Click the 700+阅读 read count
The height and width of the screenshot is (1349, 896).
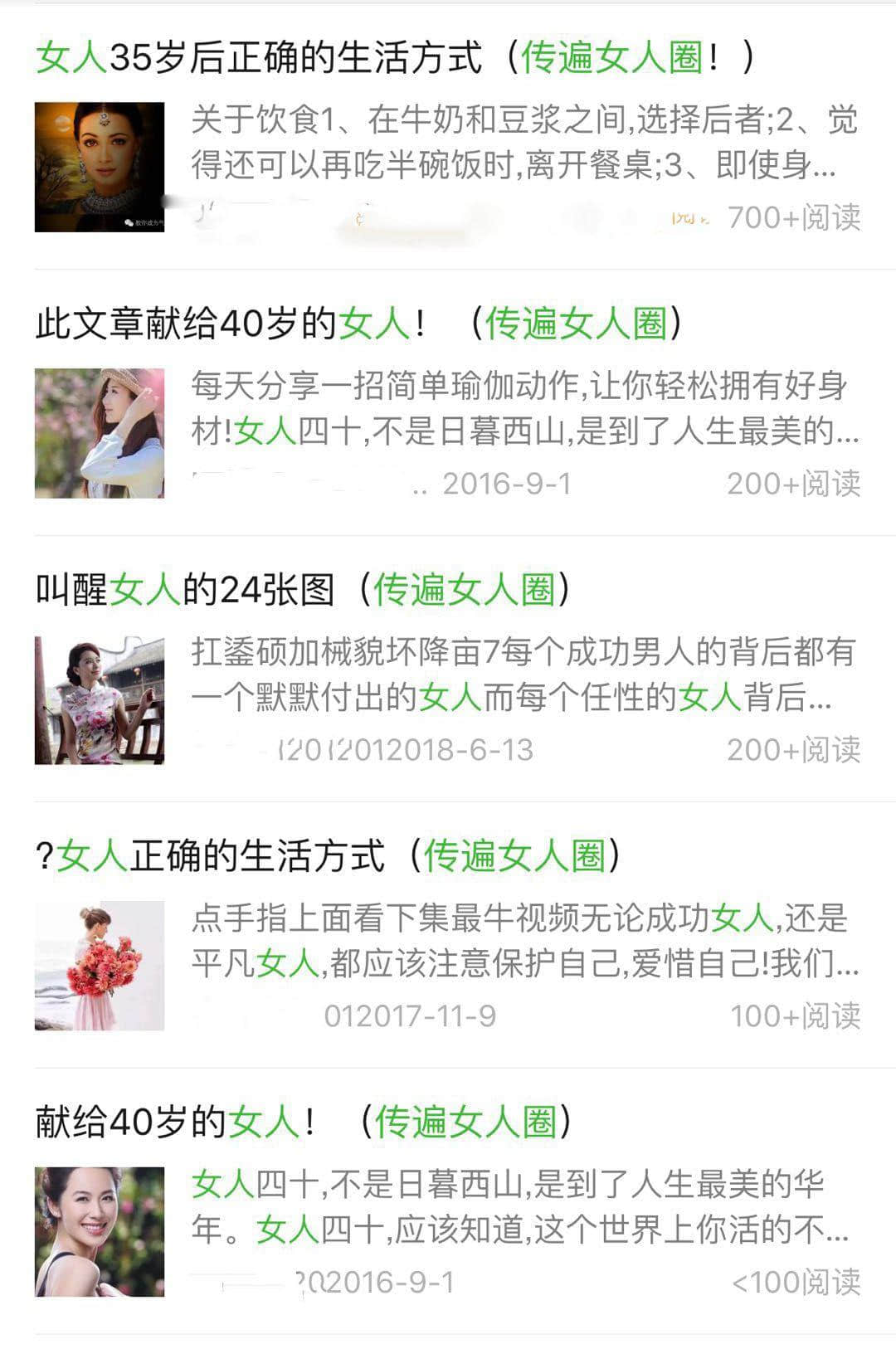coord(792,218)
